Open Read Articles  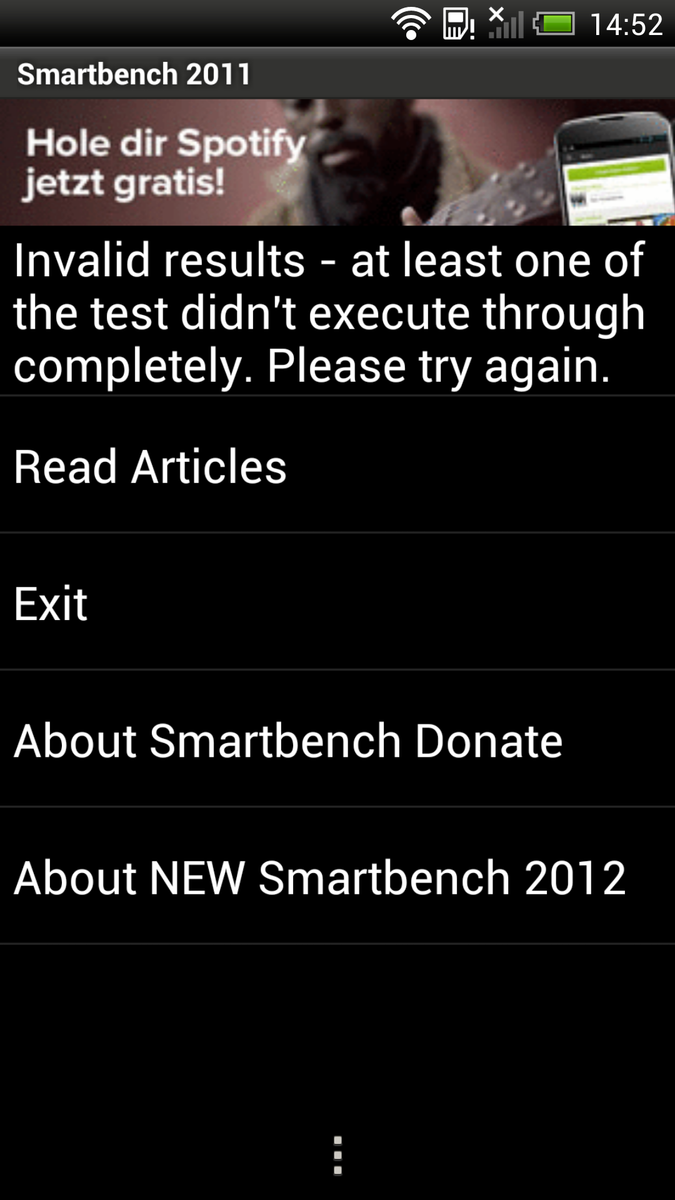click(x=337, y=465)
